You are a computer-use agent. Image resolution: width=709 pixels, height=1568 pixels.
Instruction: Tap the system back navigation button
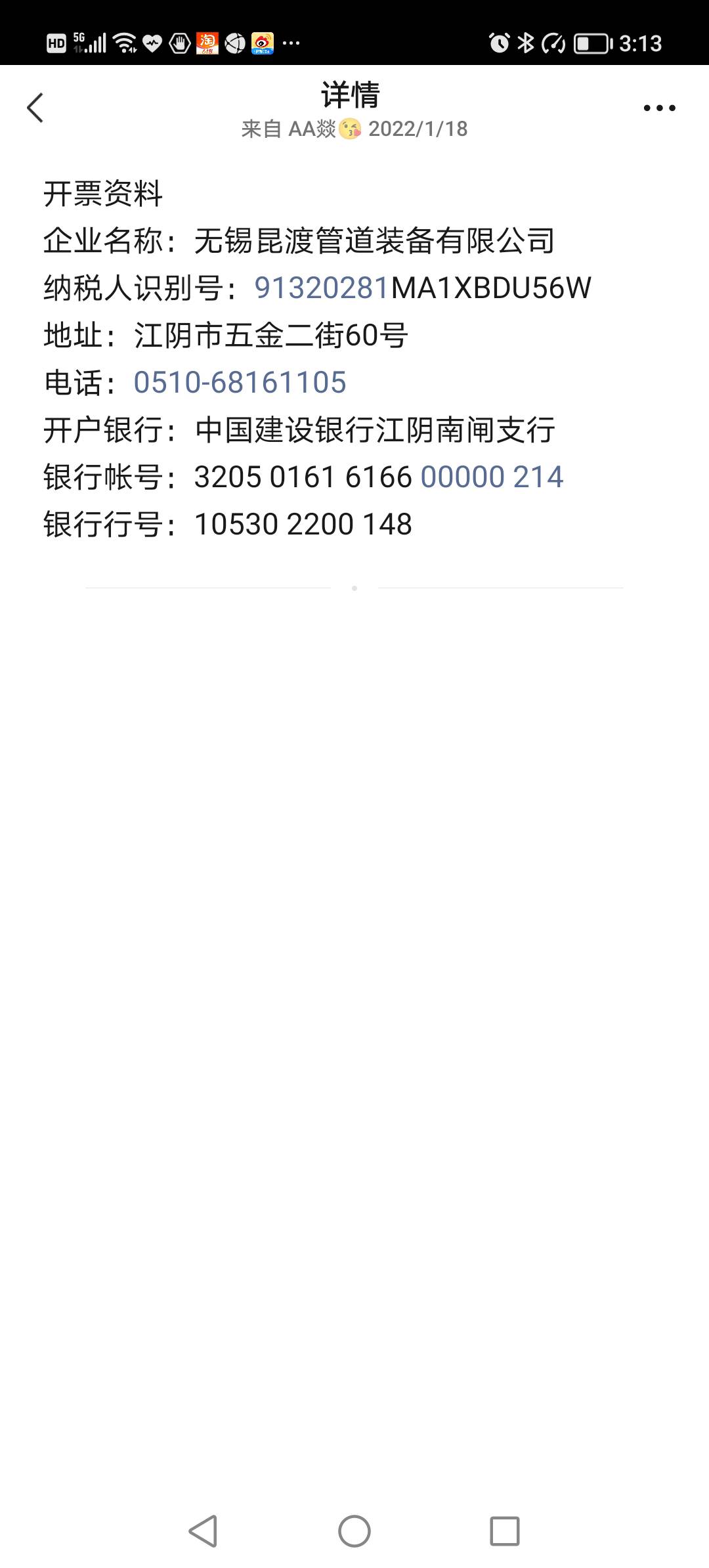(x=204, y=1531)
